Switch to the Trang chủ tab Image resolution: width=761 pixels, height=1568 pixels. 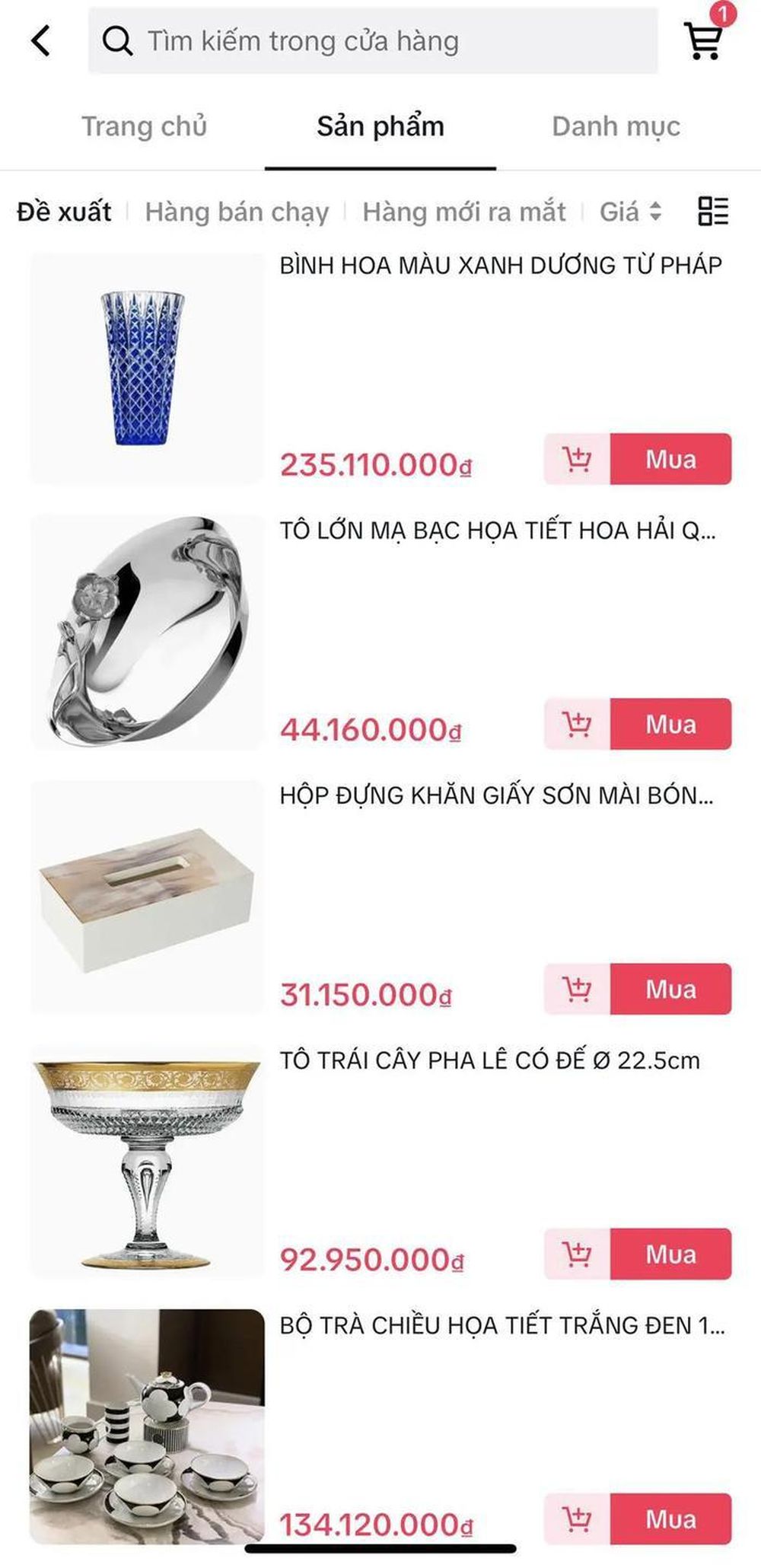[144, 126]
